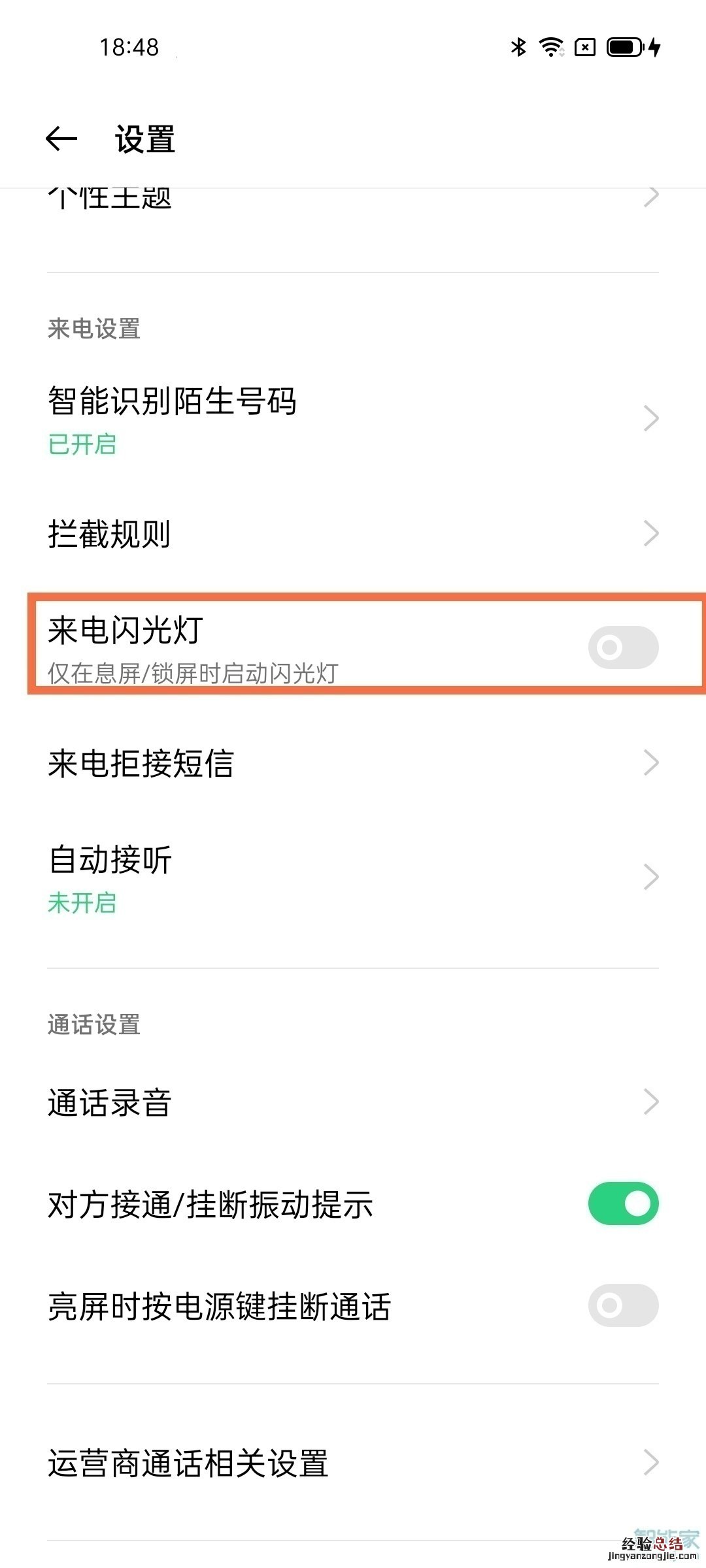Open 拦截规则 settings
The width and height of the screenshot is (706, 1568).
pos(353,534)
